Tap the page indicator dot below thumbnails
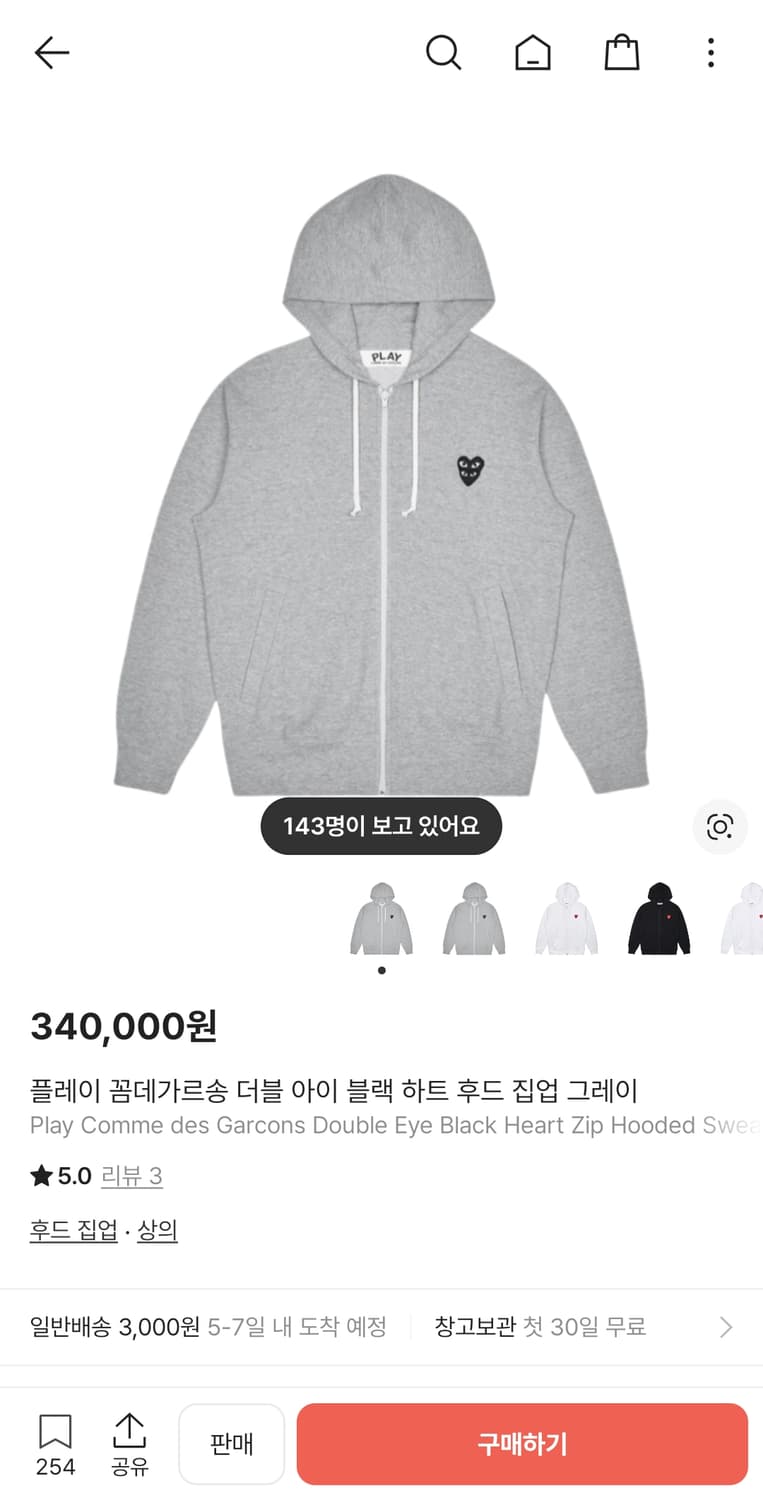 click(381, 969)
